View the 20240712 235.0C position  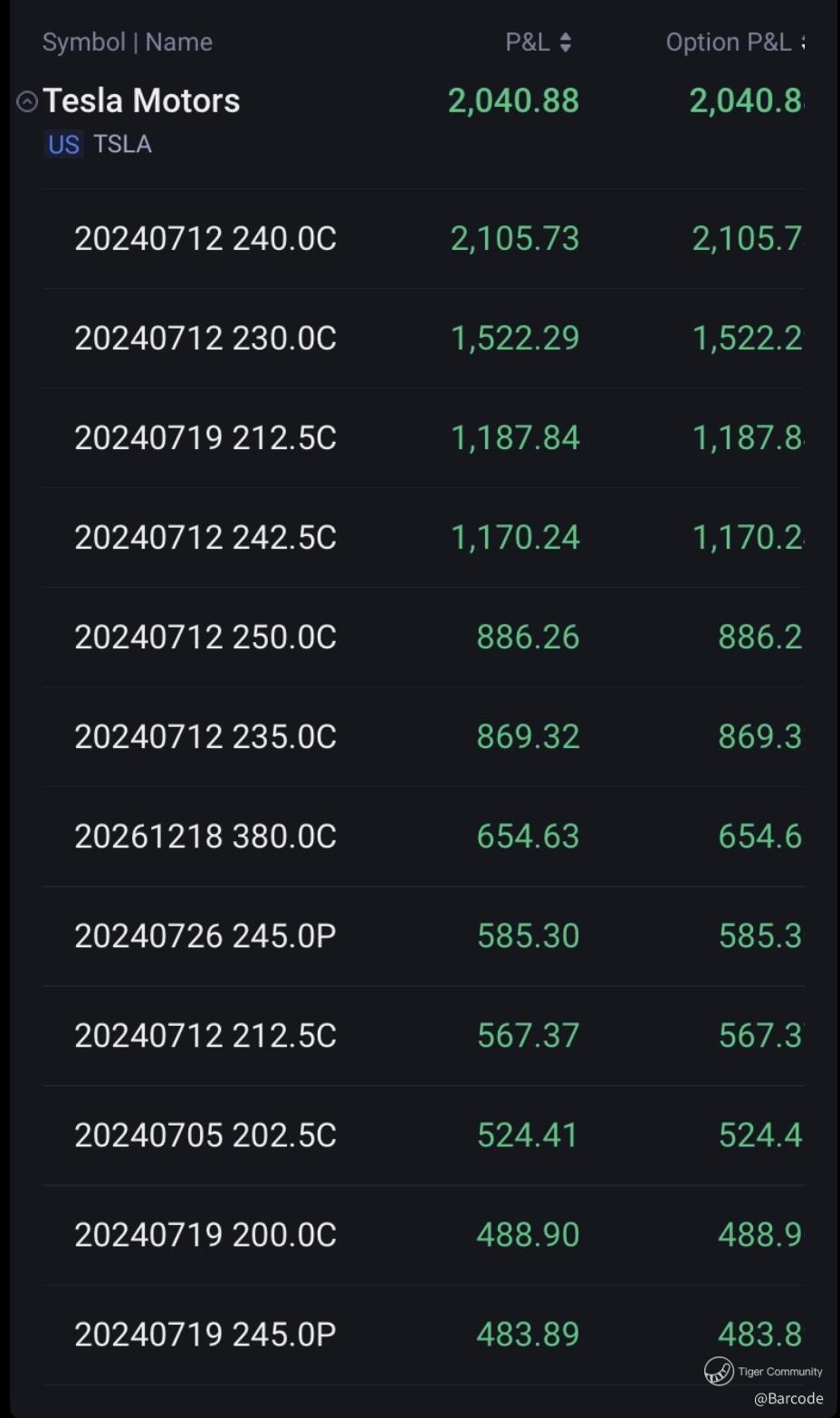[x=205, y=737]
